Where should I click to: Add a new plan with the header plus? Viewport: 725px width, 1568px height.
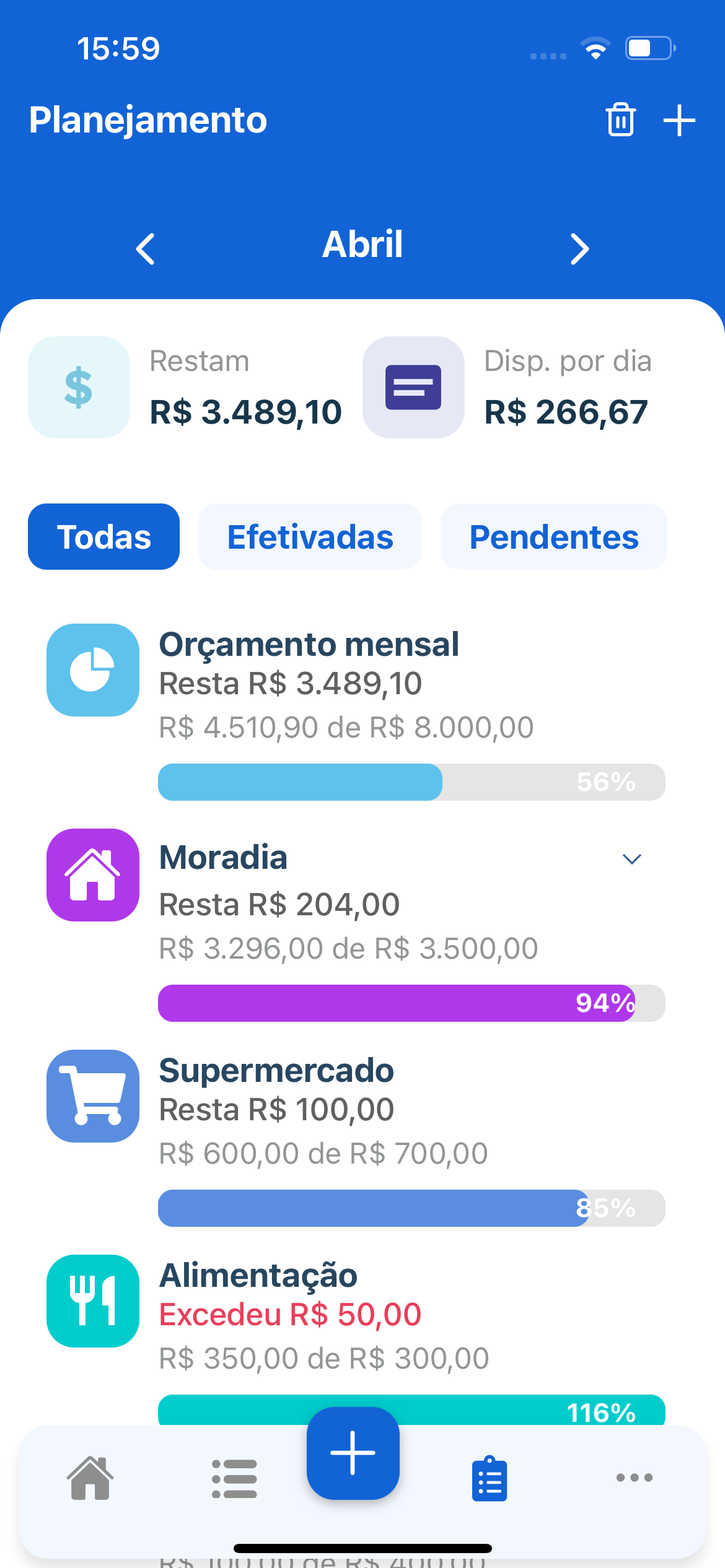pos(679,120)
